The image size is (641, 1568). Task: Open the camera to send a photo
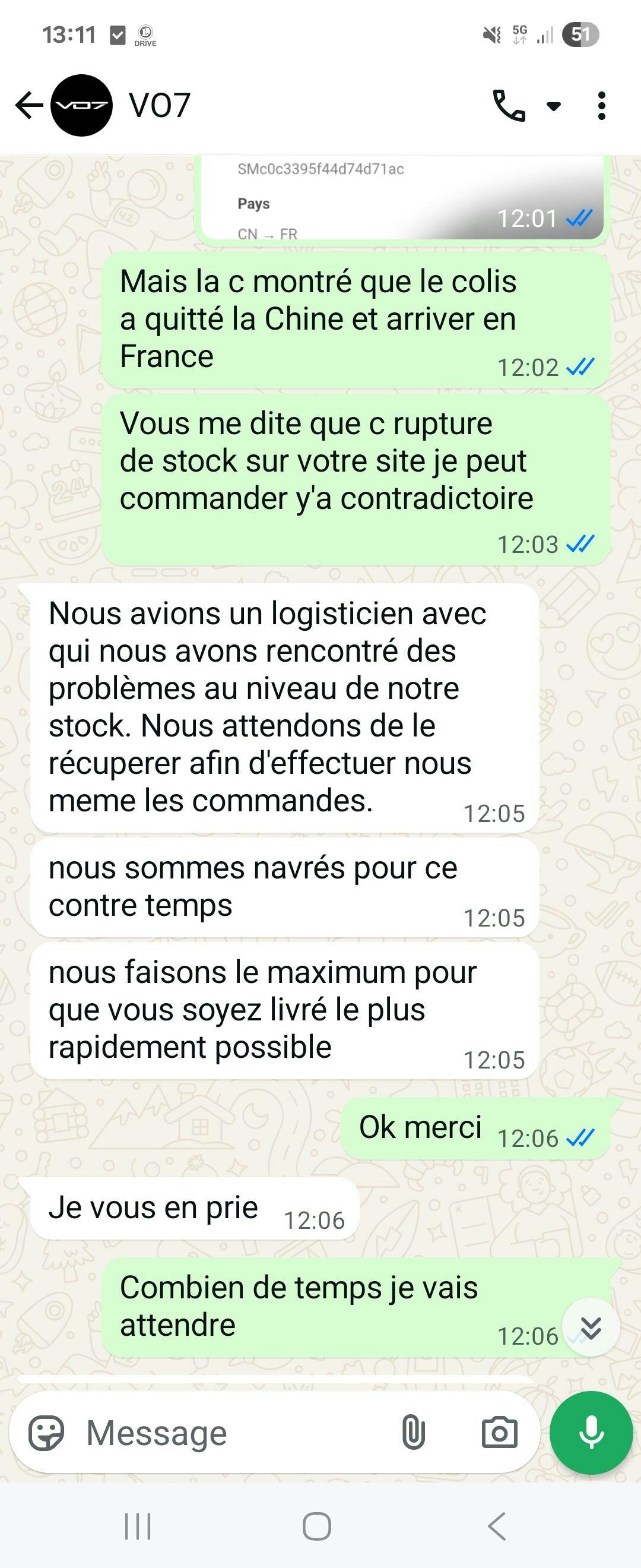click(x=499, y=1432)
